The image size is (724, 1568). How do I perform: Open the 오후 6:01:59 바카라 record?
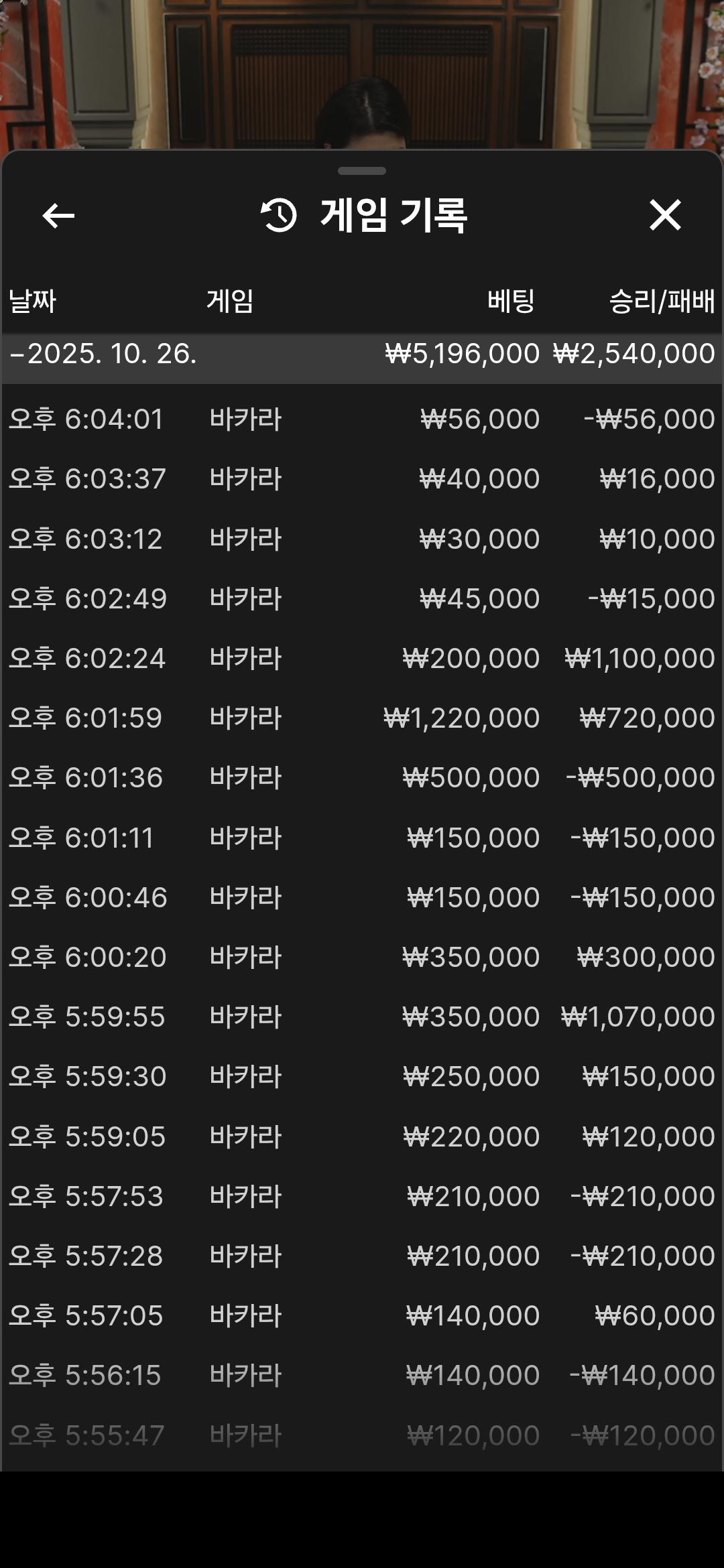pyautogui.click(x=362, y=718)
